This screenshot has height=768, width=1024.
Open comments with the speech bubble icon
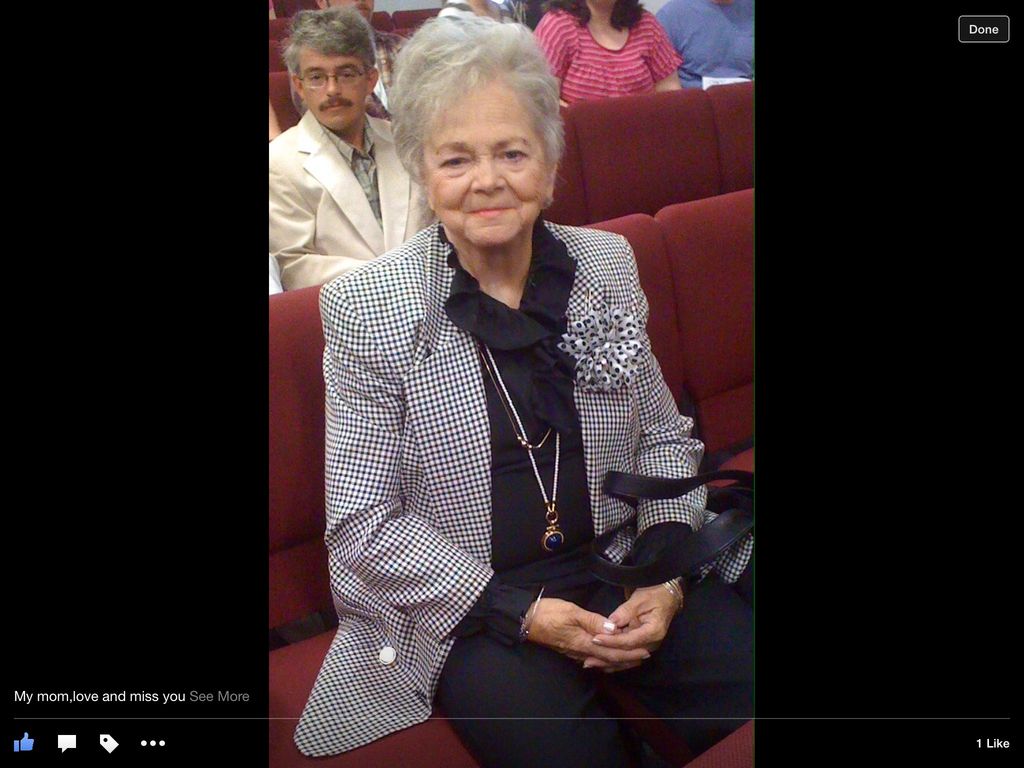pyautogui.click(x=67, y=743)
